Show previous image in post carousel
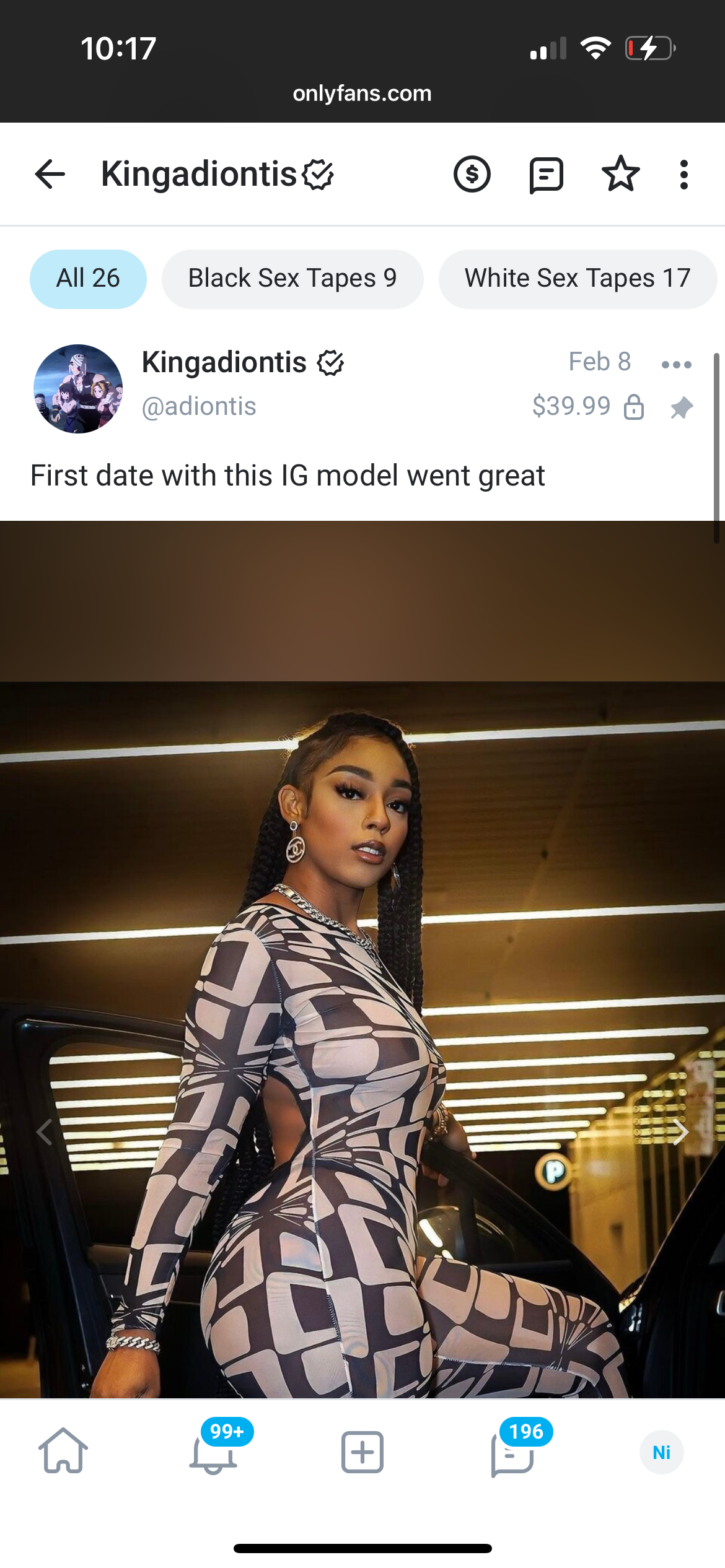Image resolution: width=725 pixels, height=1568 pixels. (x=45, y=1132)
